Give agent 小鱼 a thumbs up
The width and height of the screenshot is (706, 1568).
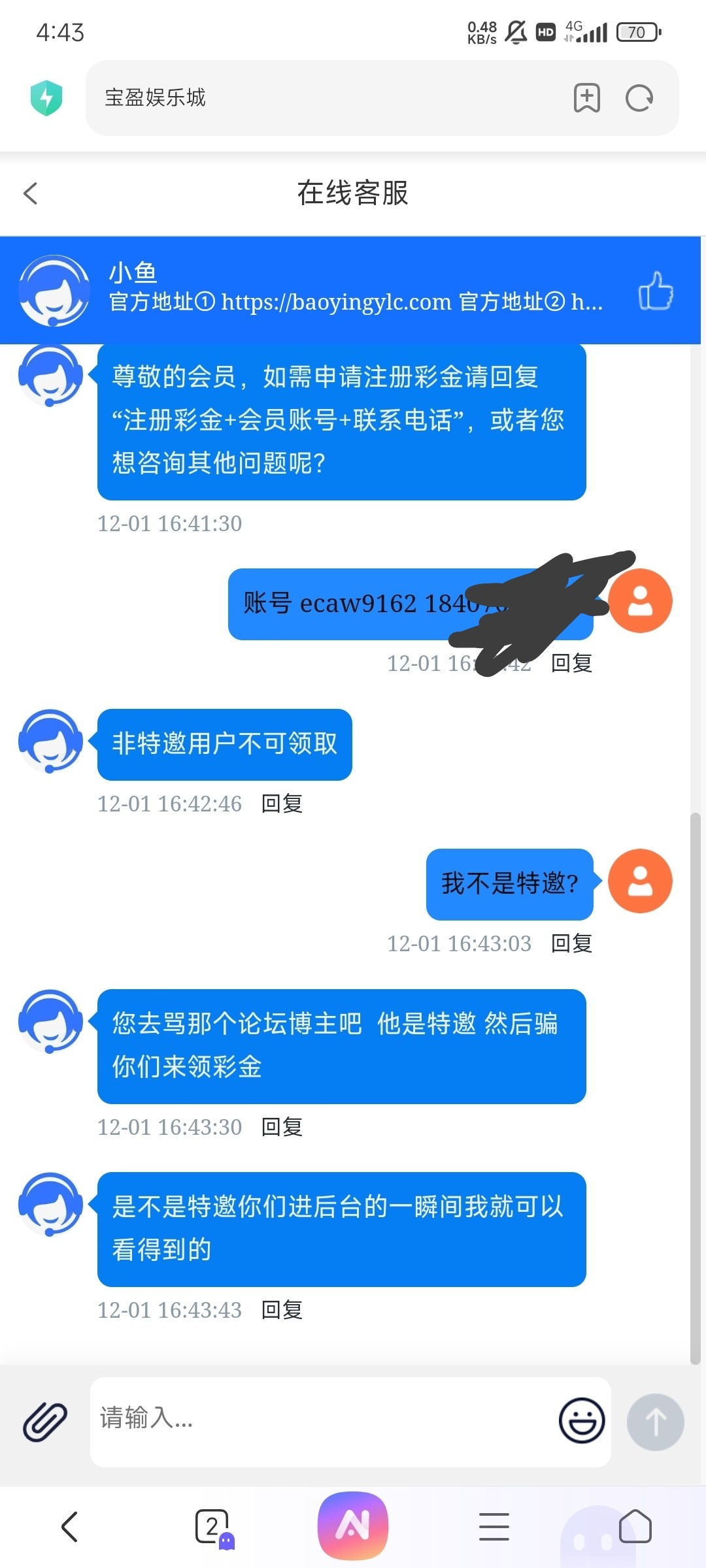pos(656,291)
